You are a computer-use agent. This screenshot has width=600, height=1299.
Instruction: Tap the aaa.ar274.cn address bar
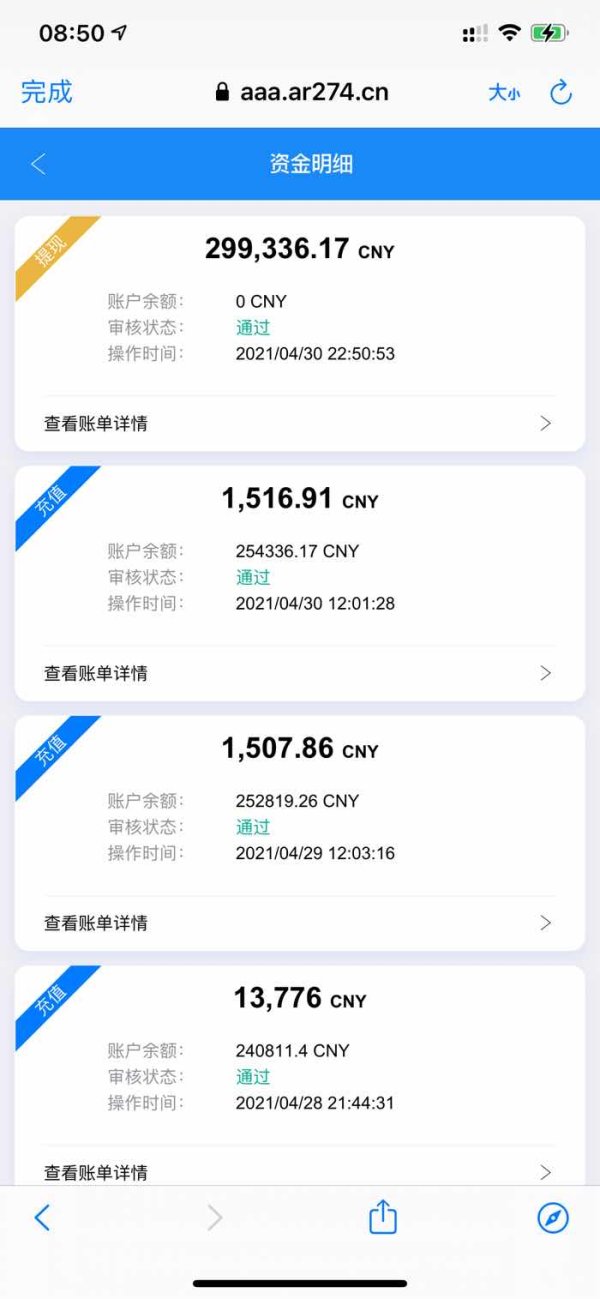[x=301, y=92]
